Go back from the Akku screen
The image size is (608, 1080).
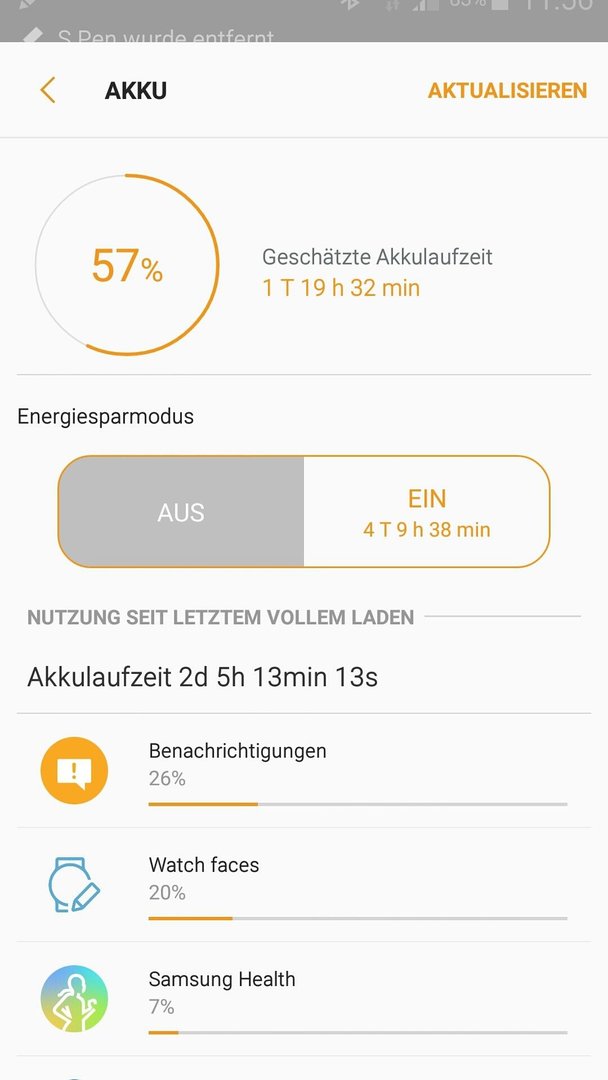[48, 90]
